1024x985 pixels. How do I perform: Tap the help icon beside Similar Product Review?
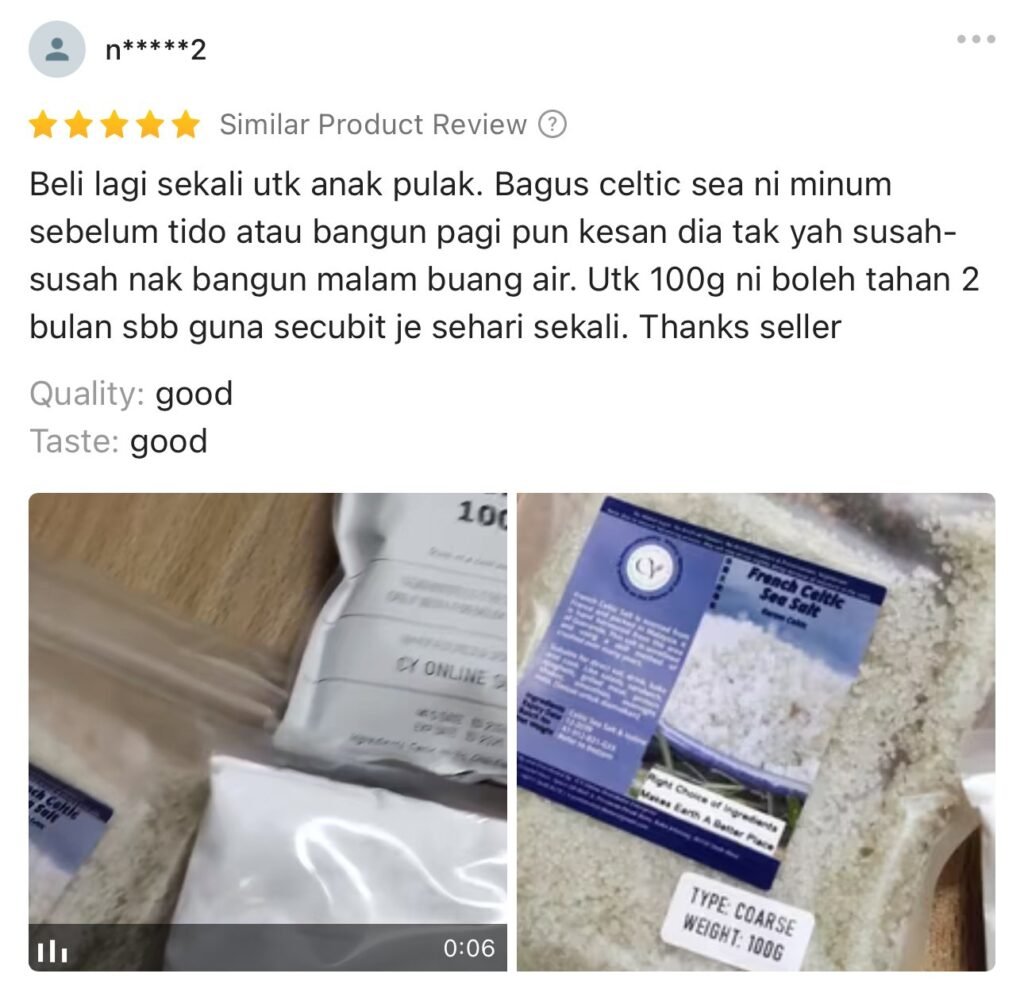tap(552, 125)
